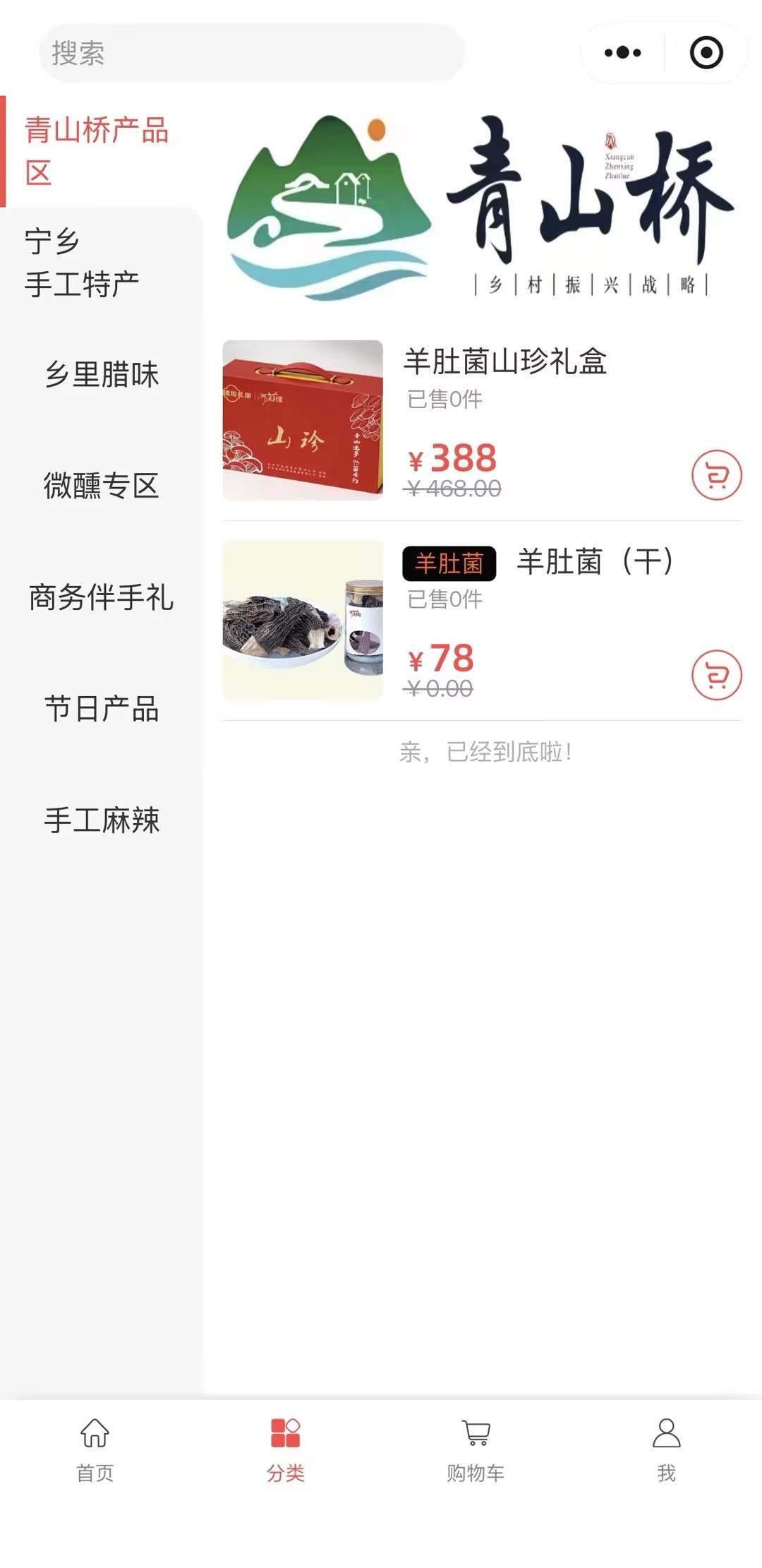Tap the 搜索 search field

[250, 53]
